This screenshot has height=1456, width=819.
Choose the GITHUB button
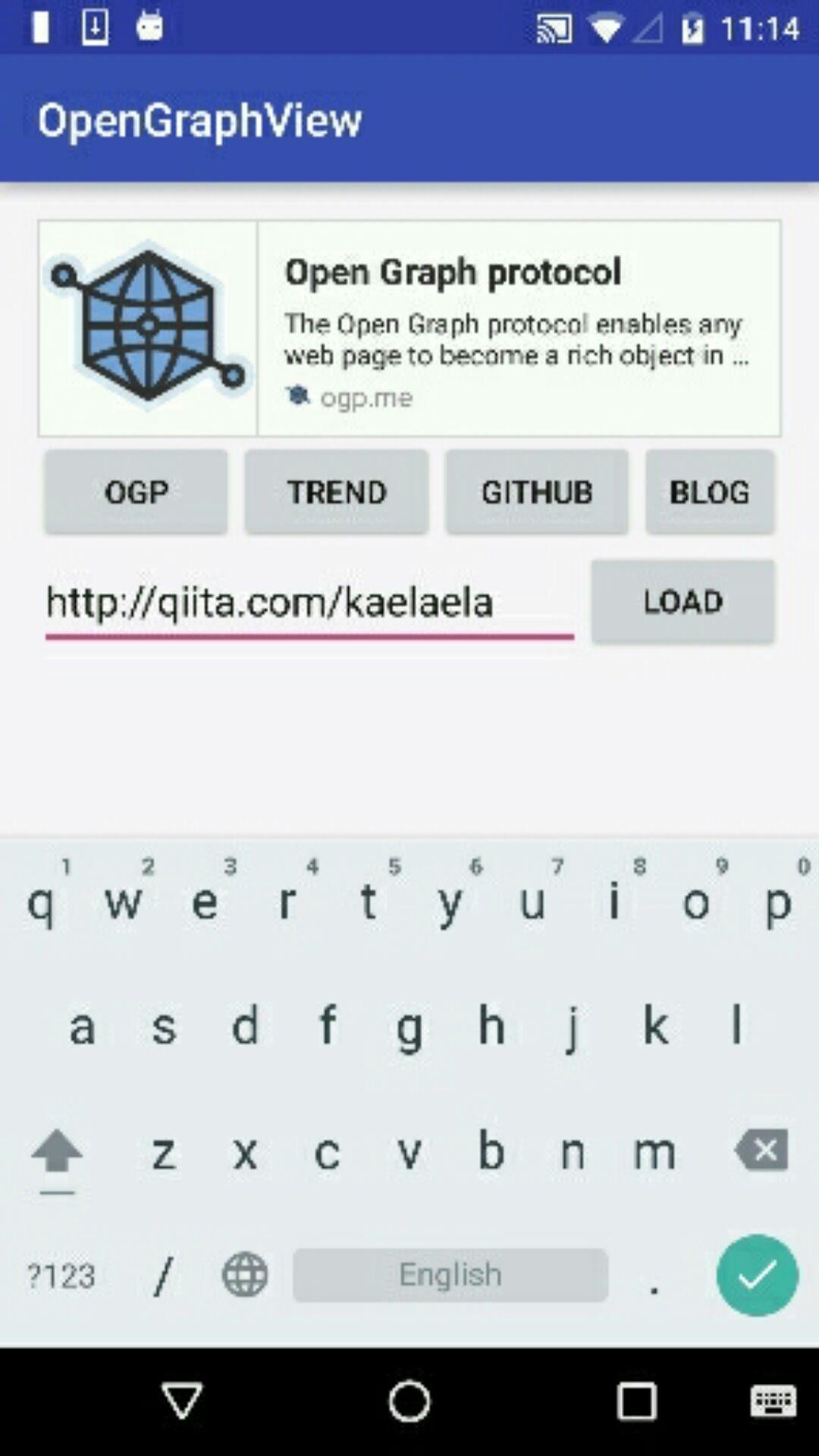pos(536,492)
